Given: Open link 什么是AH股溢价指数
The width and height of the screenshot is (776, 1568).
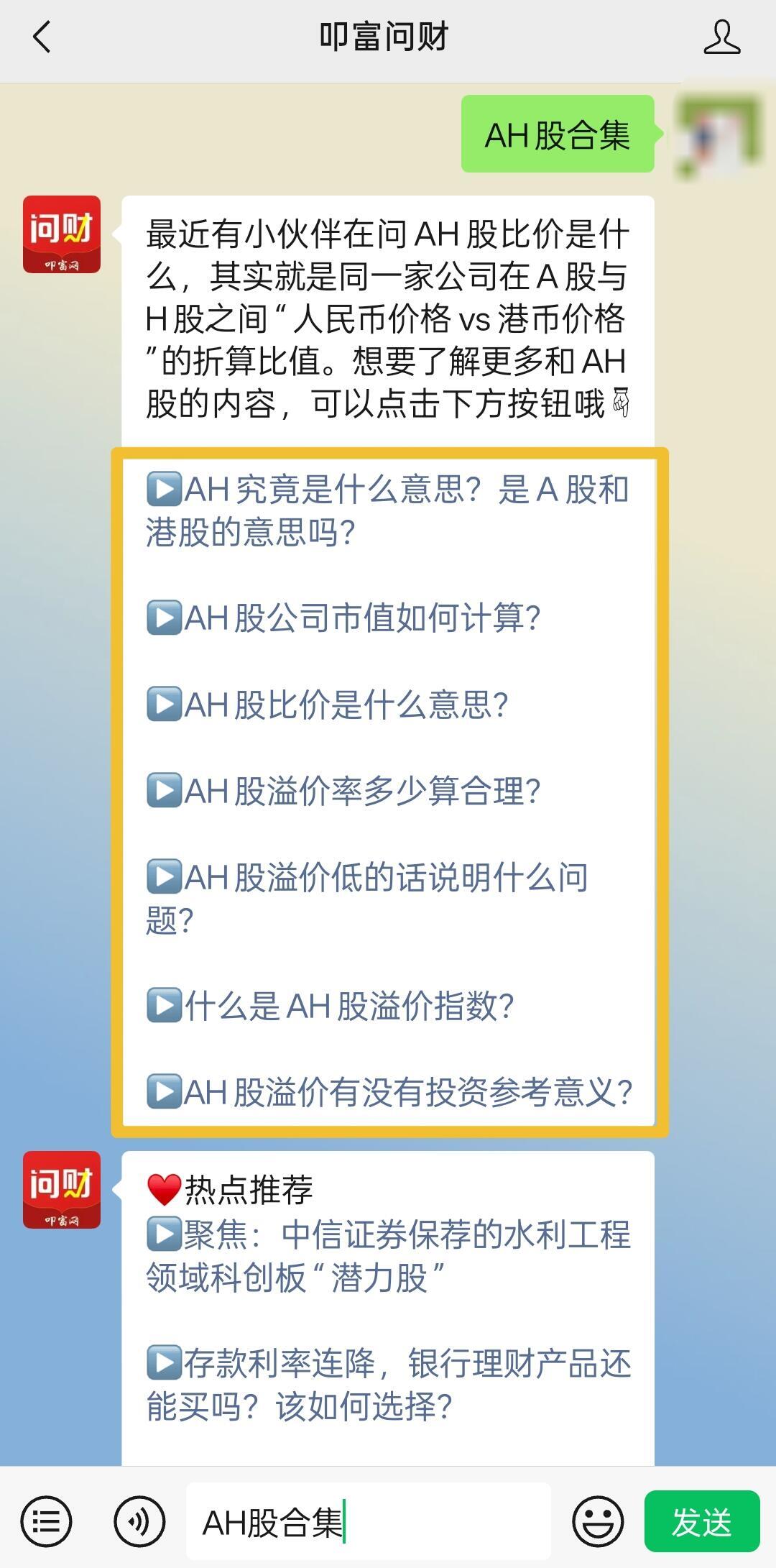Looking at the screenshot, I should [x=348, y=1006].
